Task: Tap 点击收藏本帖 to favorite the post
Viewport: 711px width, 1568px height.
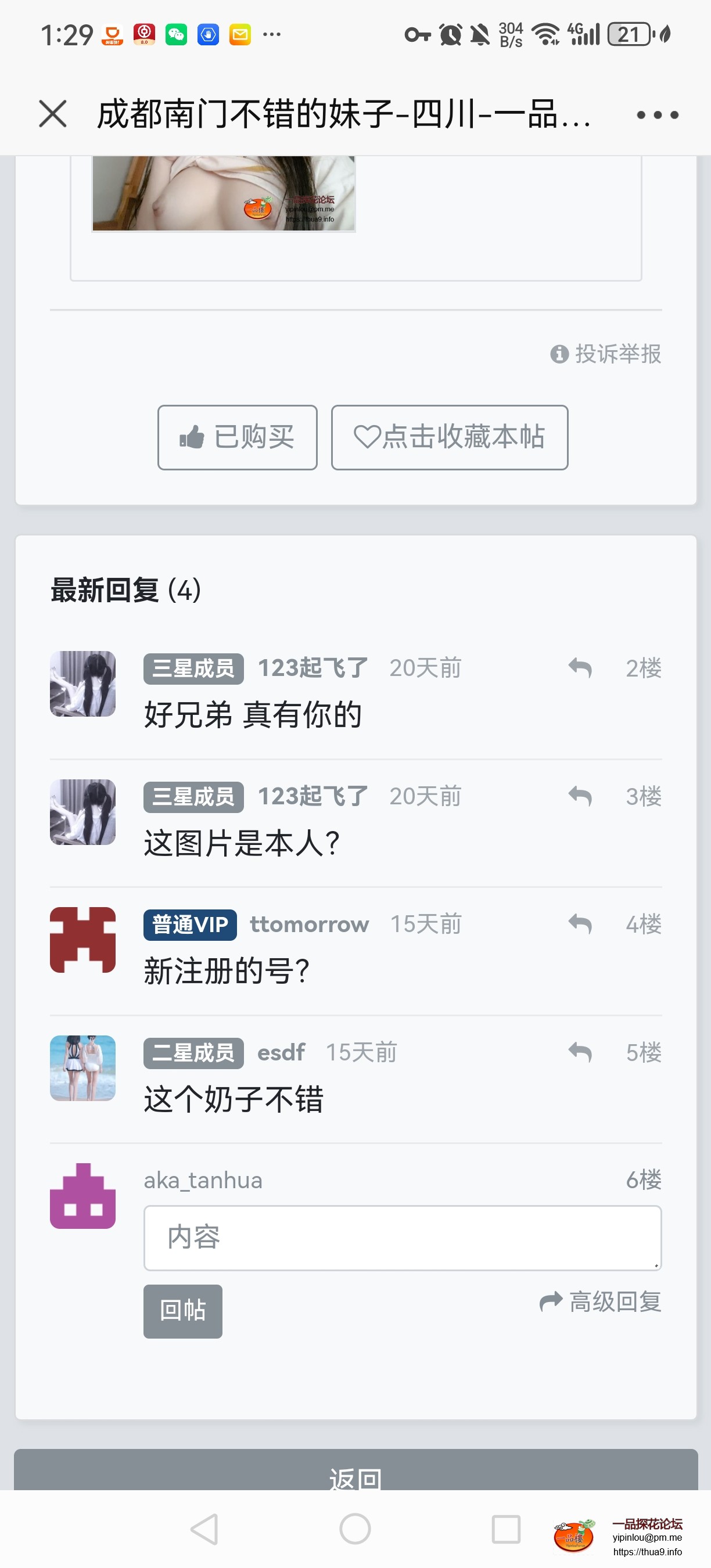Action: [449, 438]
